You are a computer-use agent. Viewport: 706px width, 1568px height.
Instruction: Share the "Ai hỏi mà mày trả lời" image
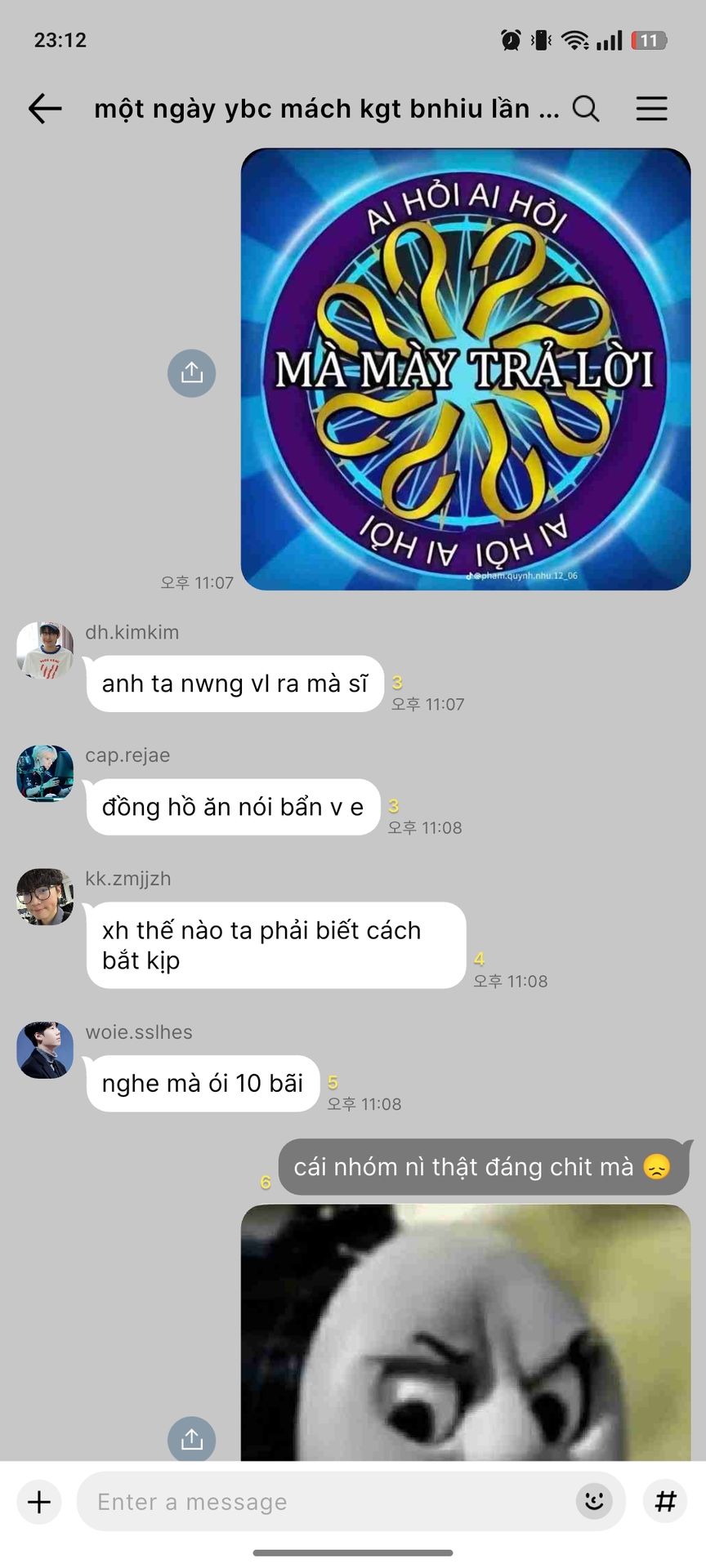(x=191, y=373)
